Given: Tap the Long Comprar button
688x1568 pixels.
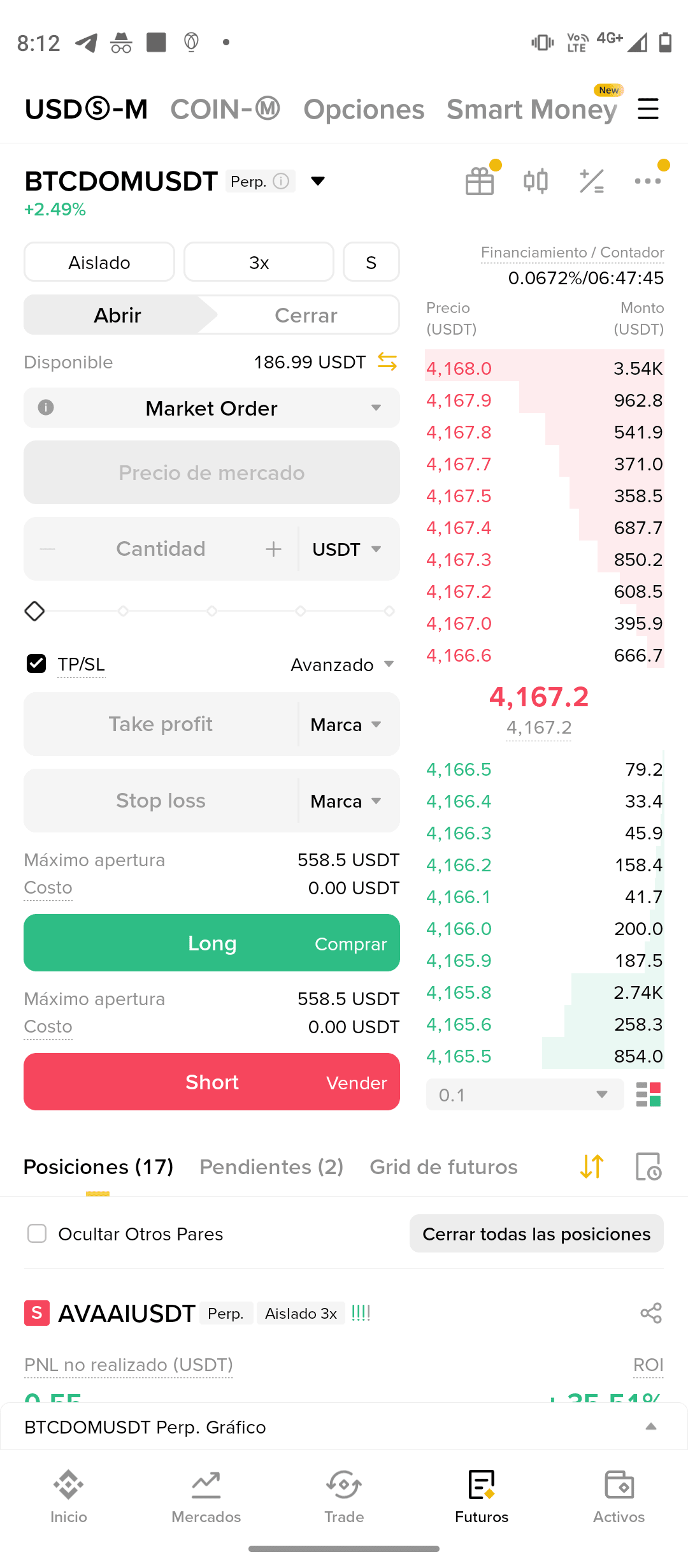Looking at the screenshot, I should (211, 943).
